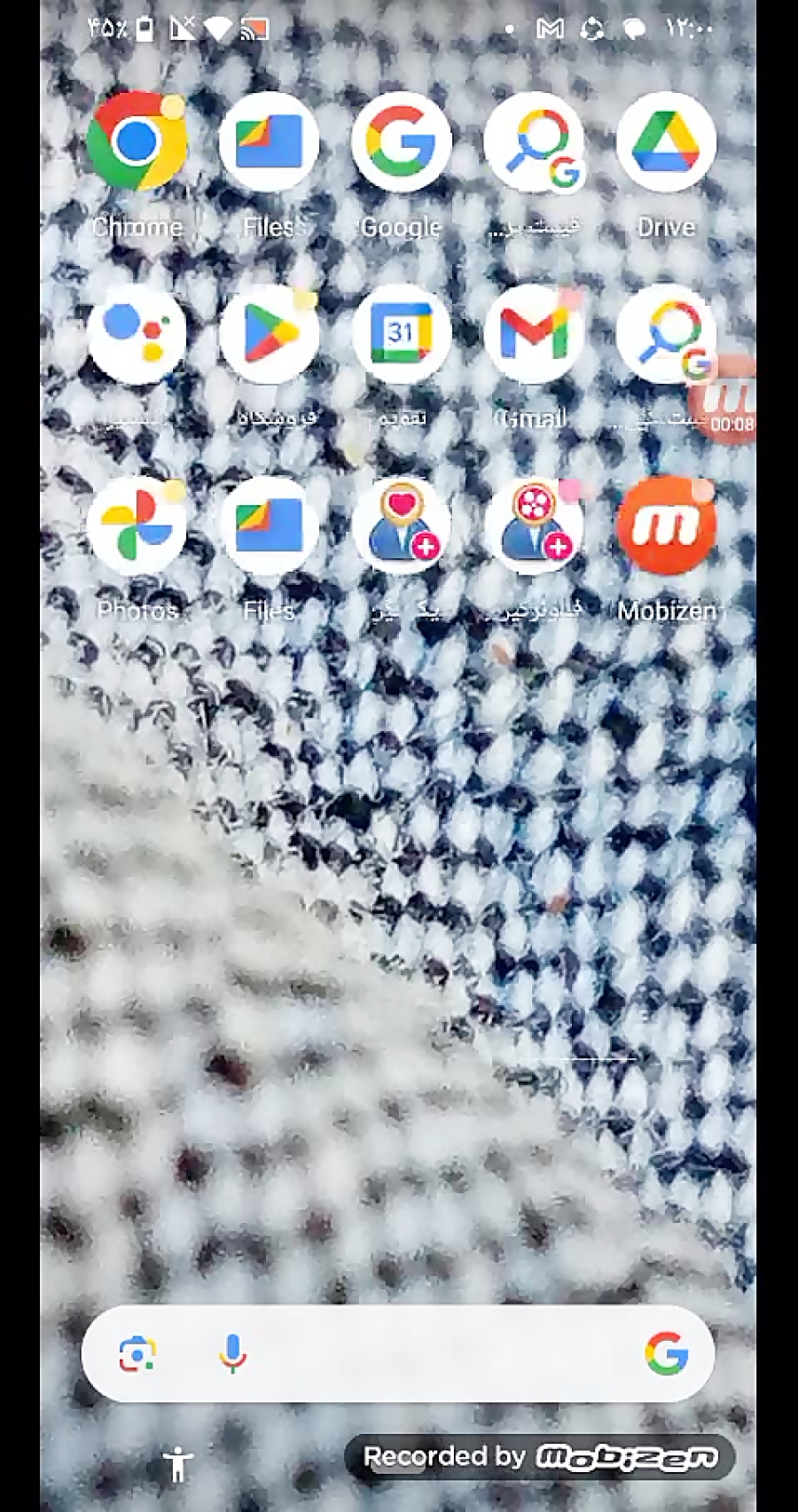Open the follower app with film reel icon
Viewport: 798px width, 1512px height.
(533, 526)
